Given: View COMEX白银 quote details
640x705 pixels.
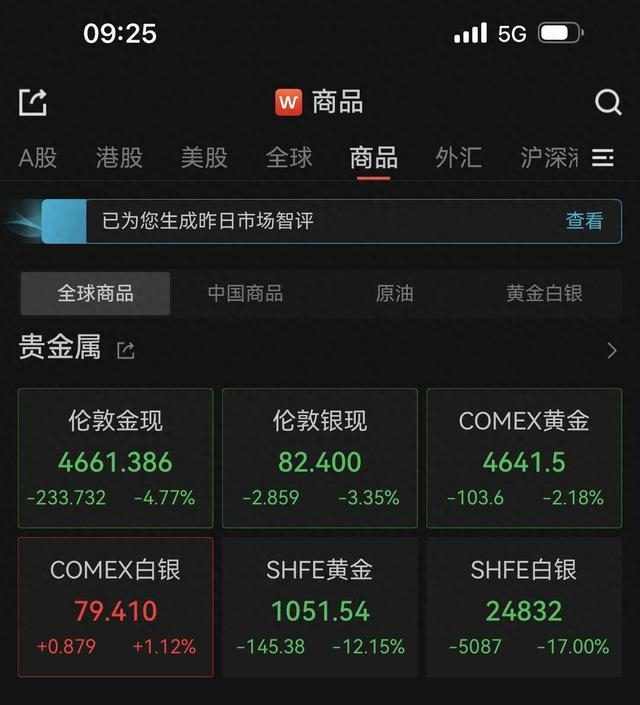Looking at the screenshot, I should point(115,607).
